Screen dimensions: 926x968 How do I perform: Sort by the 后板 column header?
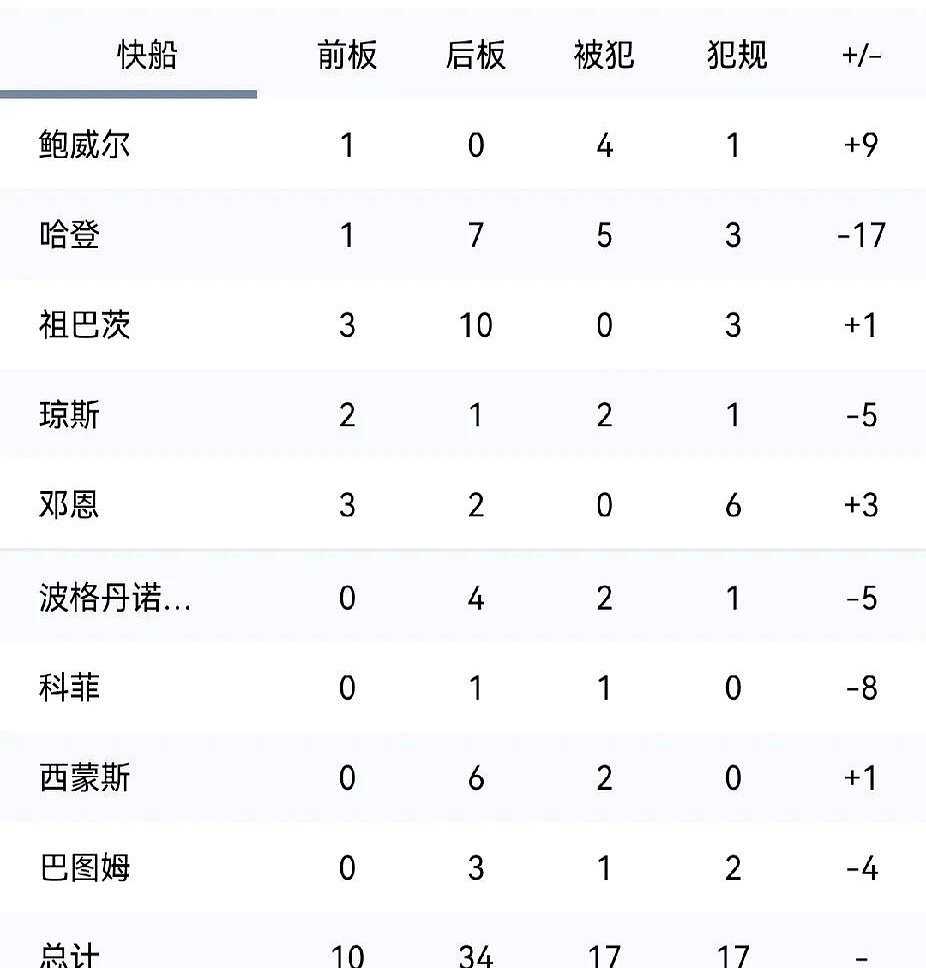tap(475, 57)
